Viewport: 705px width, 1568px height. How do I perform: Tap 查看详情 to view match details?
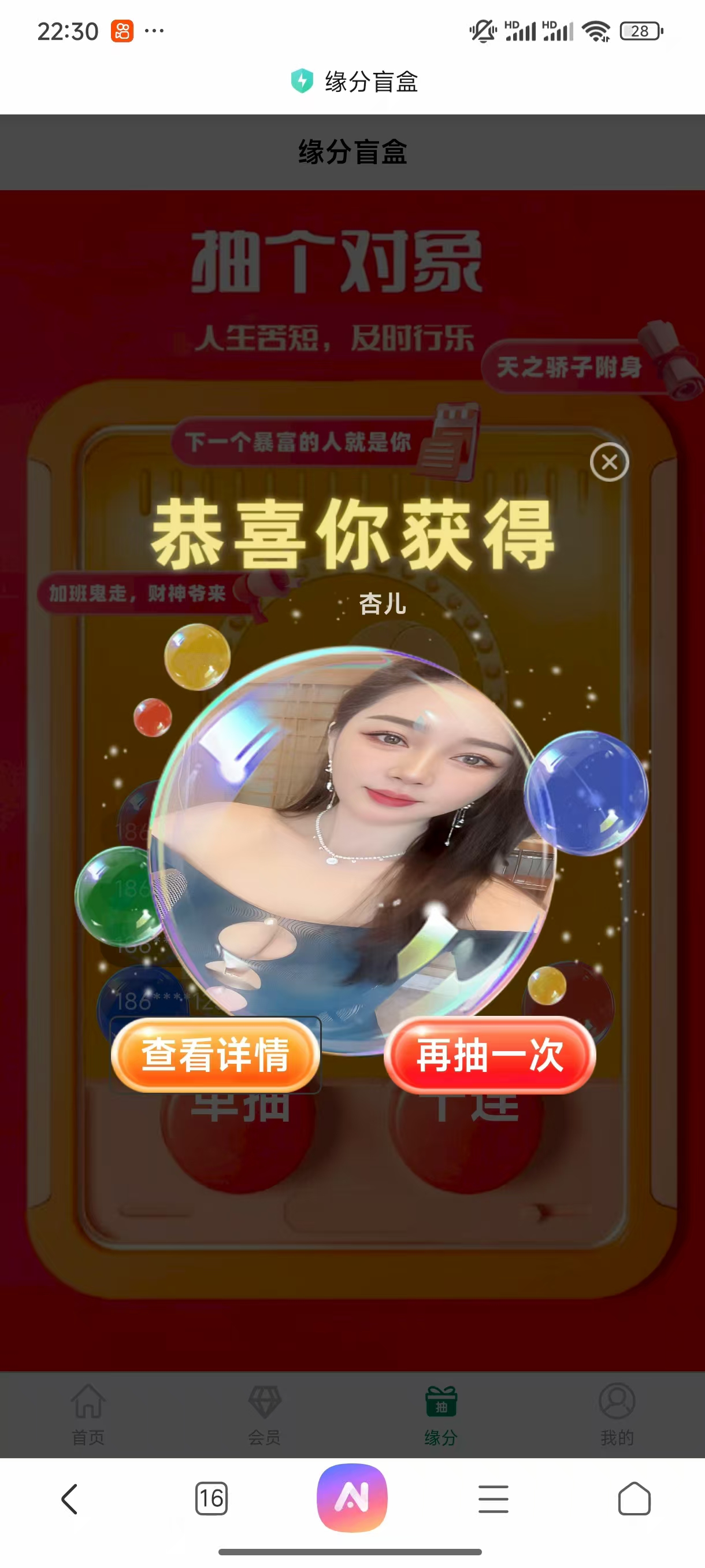click(x=216, y=1055)
